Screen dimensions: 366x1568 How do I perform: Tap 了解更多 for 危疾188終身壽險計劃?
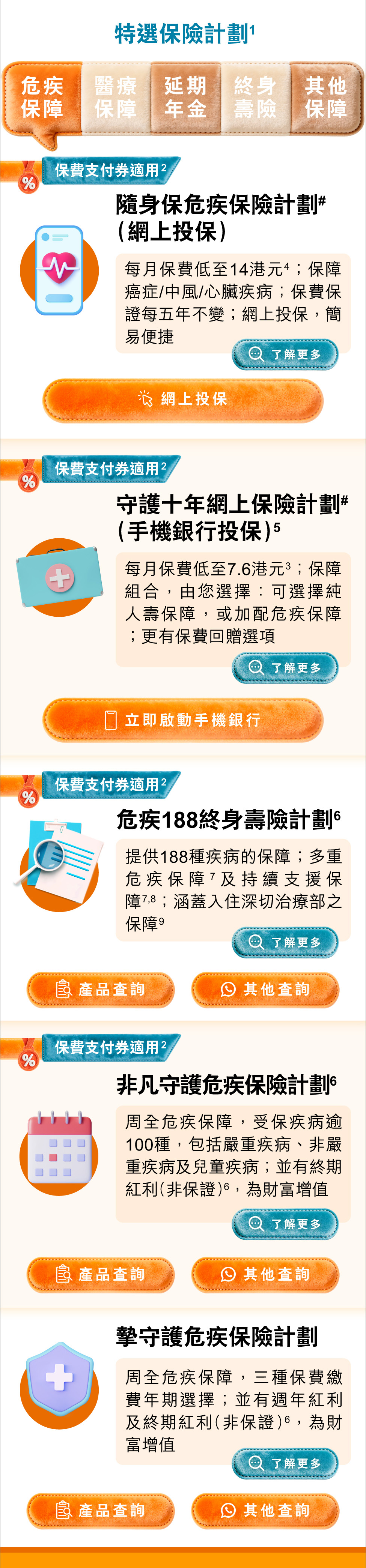[285, 942]
